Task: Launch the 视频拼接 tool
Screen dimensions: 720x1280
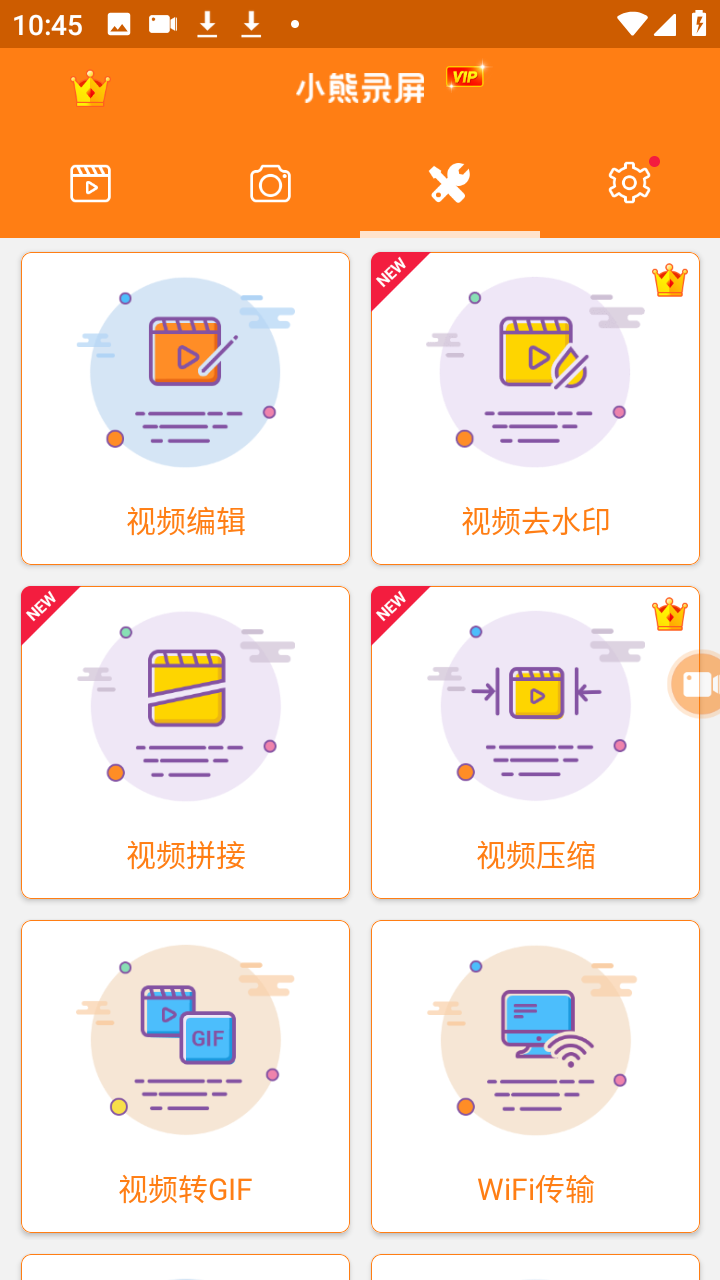Action: 185,742
